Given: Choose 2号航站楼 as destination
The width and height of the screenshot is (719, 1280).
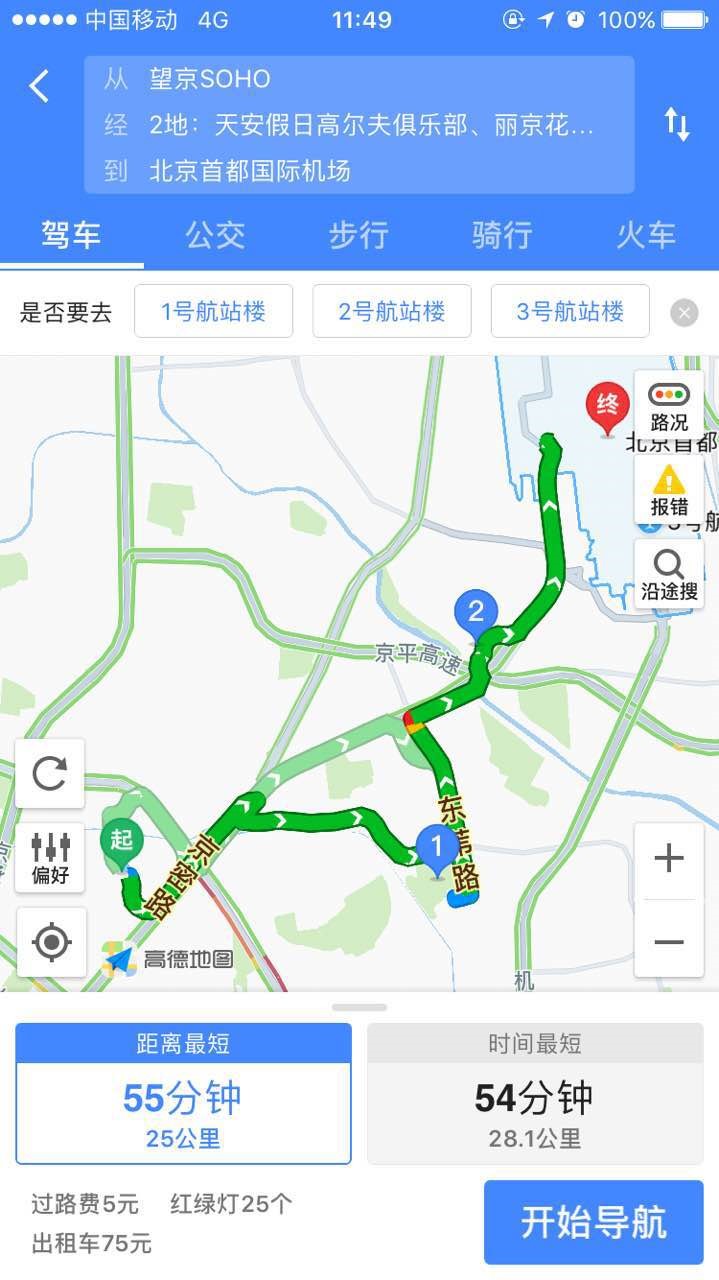Looking at the screenshot, I should click(391, 311).
